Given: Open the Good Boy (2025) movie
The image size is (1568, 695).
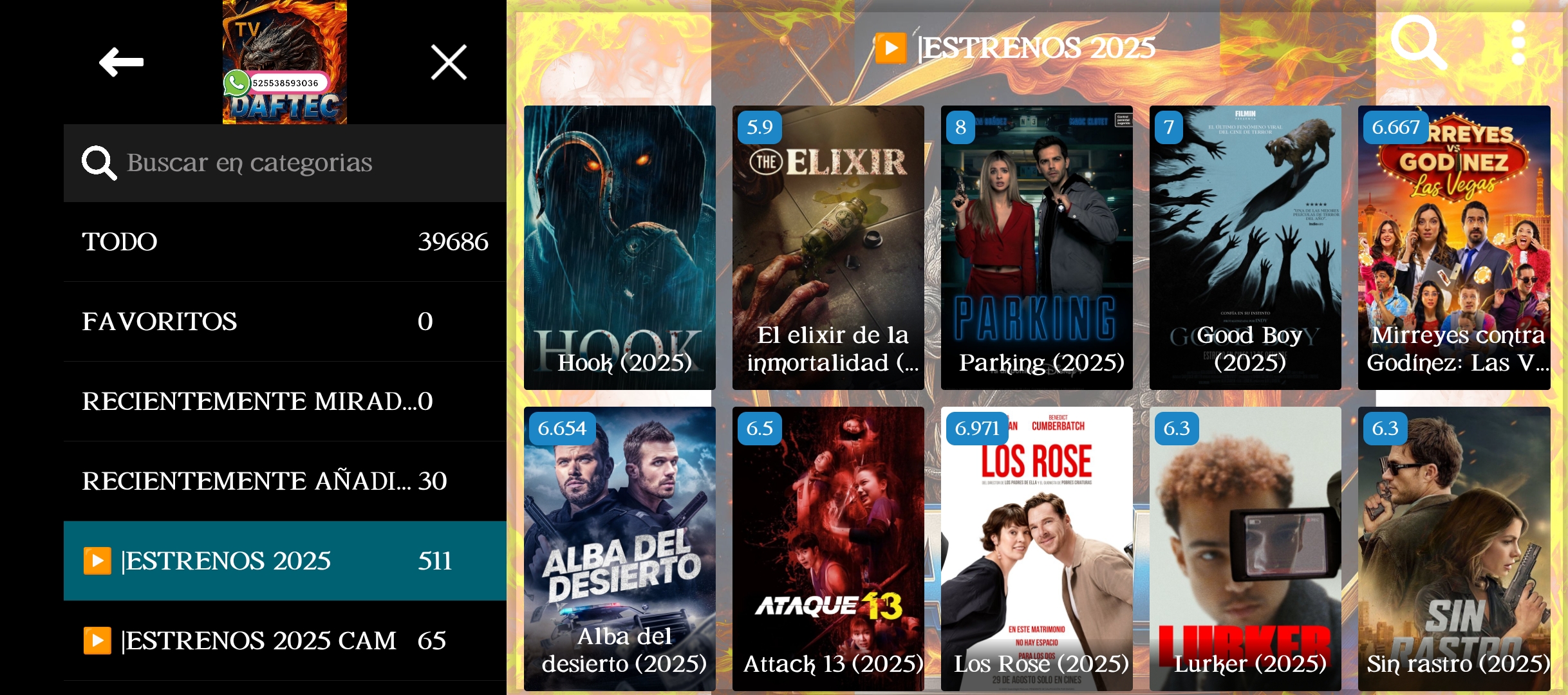Looking at the screenshot, I should [1245, 248].
